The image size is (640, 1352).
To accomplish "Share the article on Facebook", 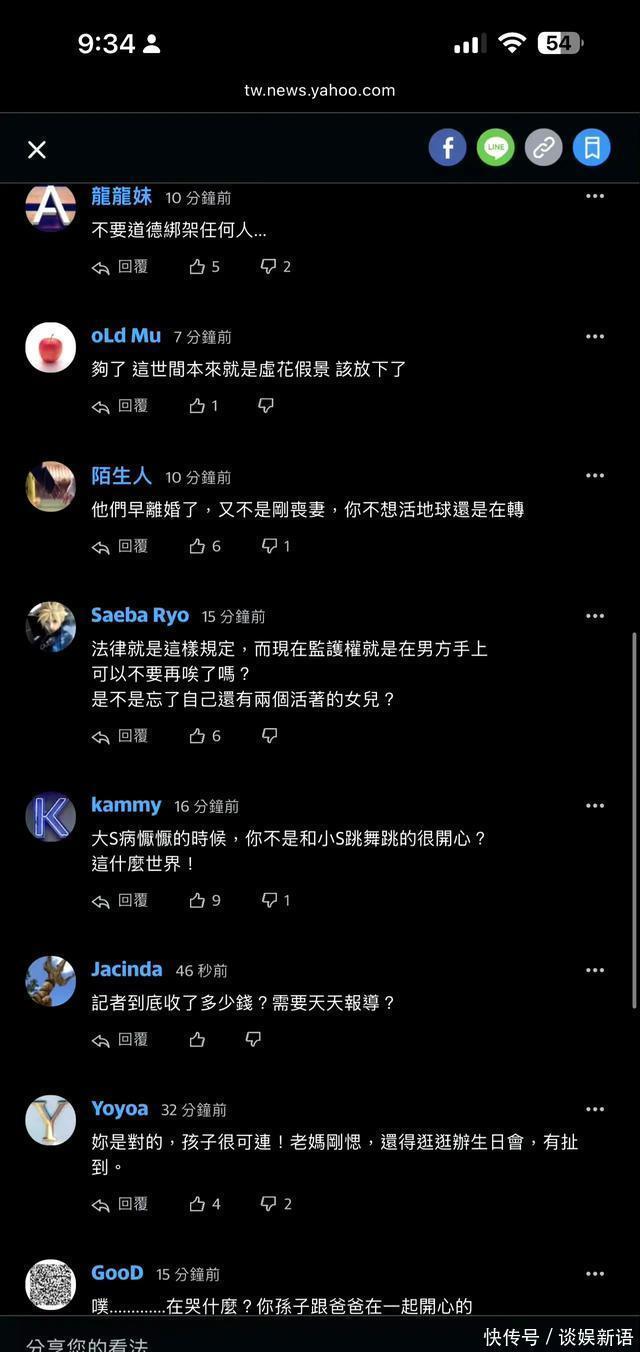I will [448, 149].
